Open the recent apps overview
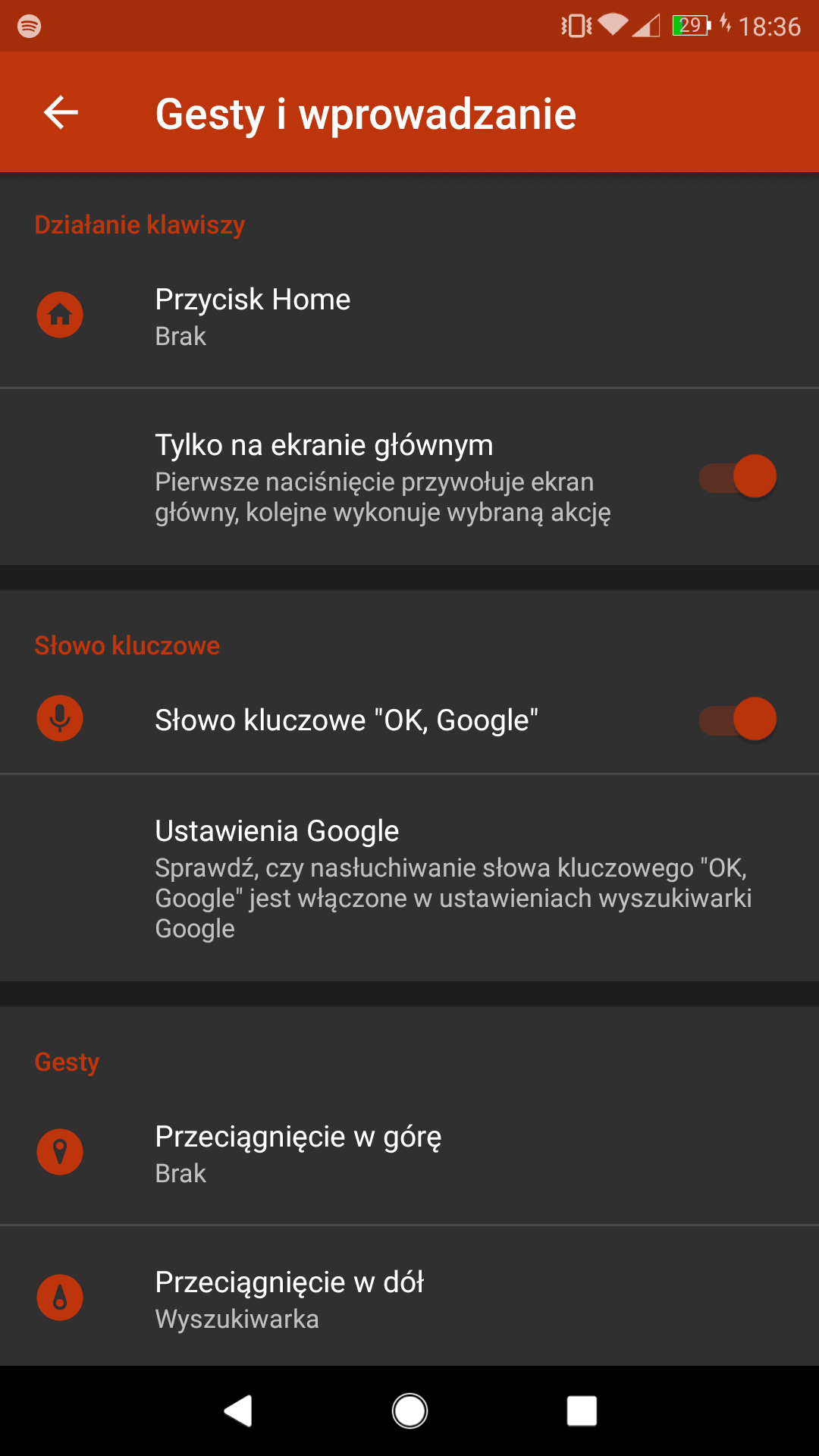819x1456 pixels. tap(582, 1411)
